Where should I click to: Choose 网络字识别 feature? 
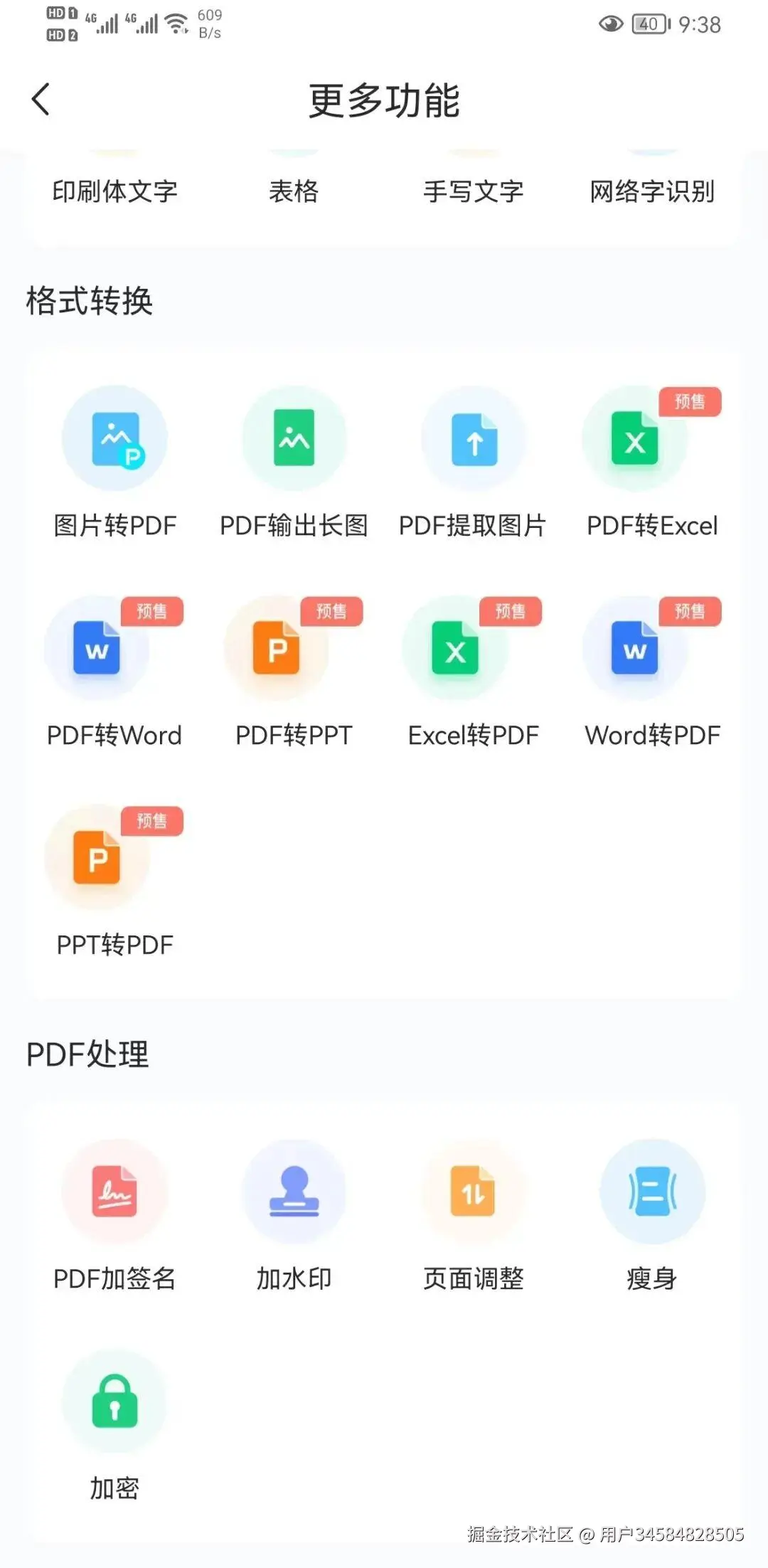pyautogui.click(x=652, y=191)
